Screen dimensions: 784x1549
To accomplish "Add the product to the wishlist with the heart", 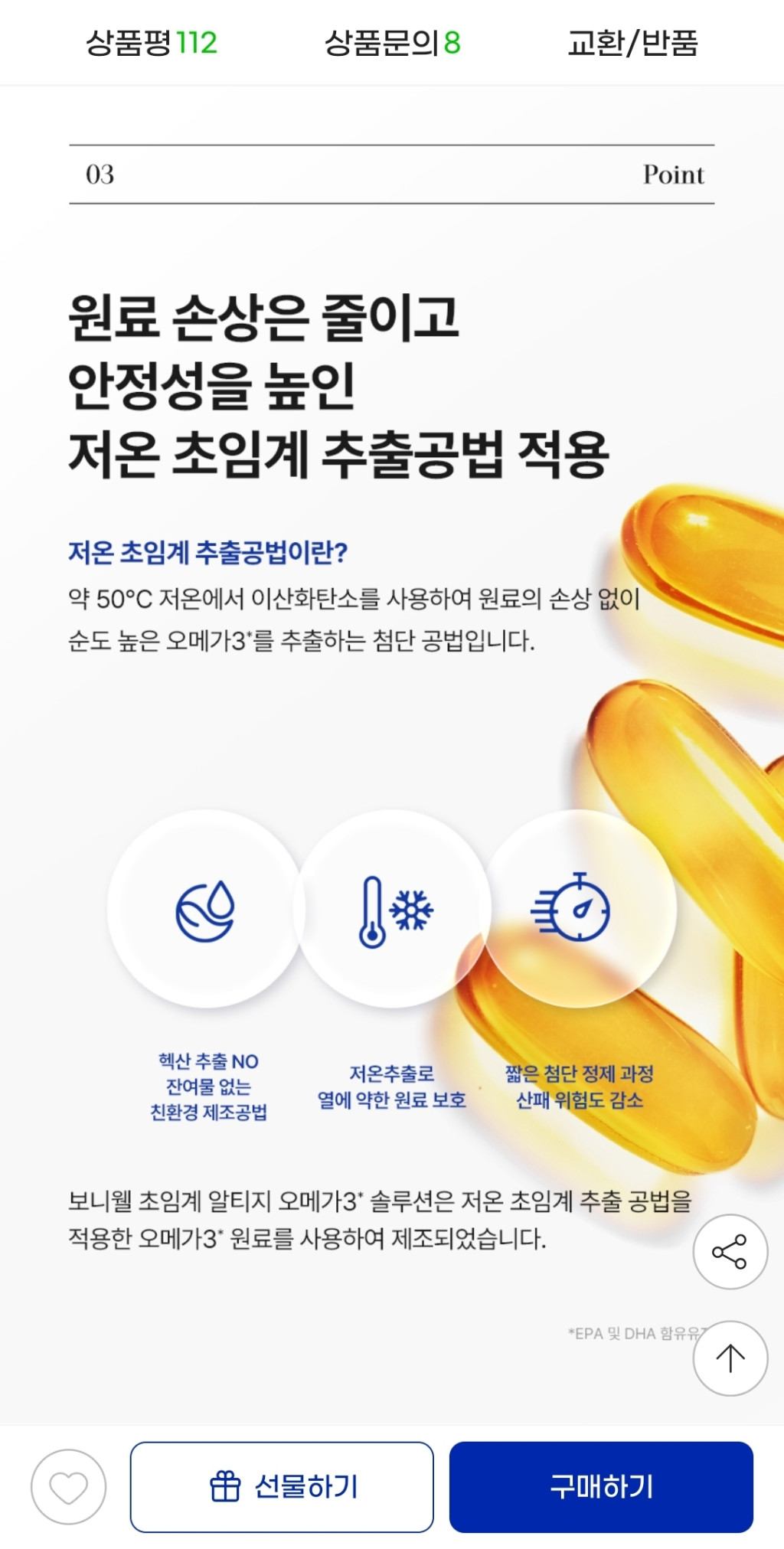I will tap(68, 1487).
